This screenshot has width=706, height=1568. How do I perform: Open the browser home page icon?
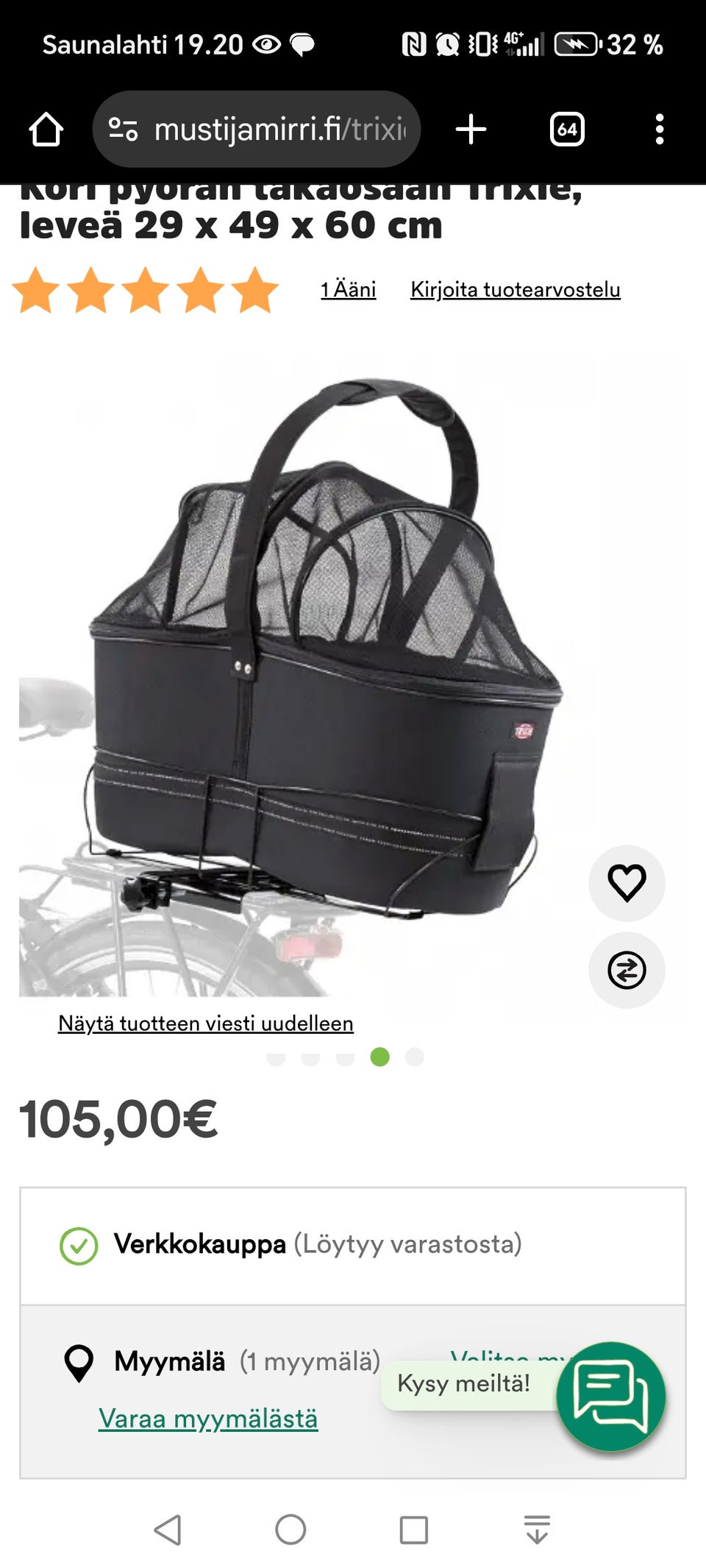tap(46, 130)
